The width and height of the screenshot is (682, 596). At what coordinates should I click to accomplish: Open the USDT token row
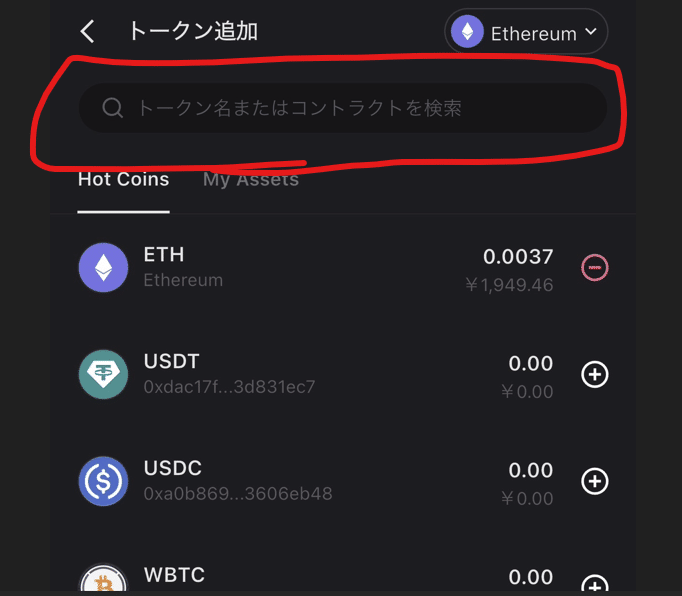300,374
